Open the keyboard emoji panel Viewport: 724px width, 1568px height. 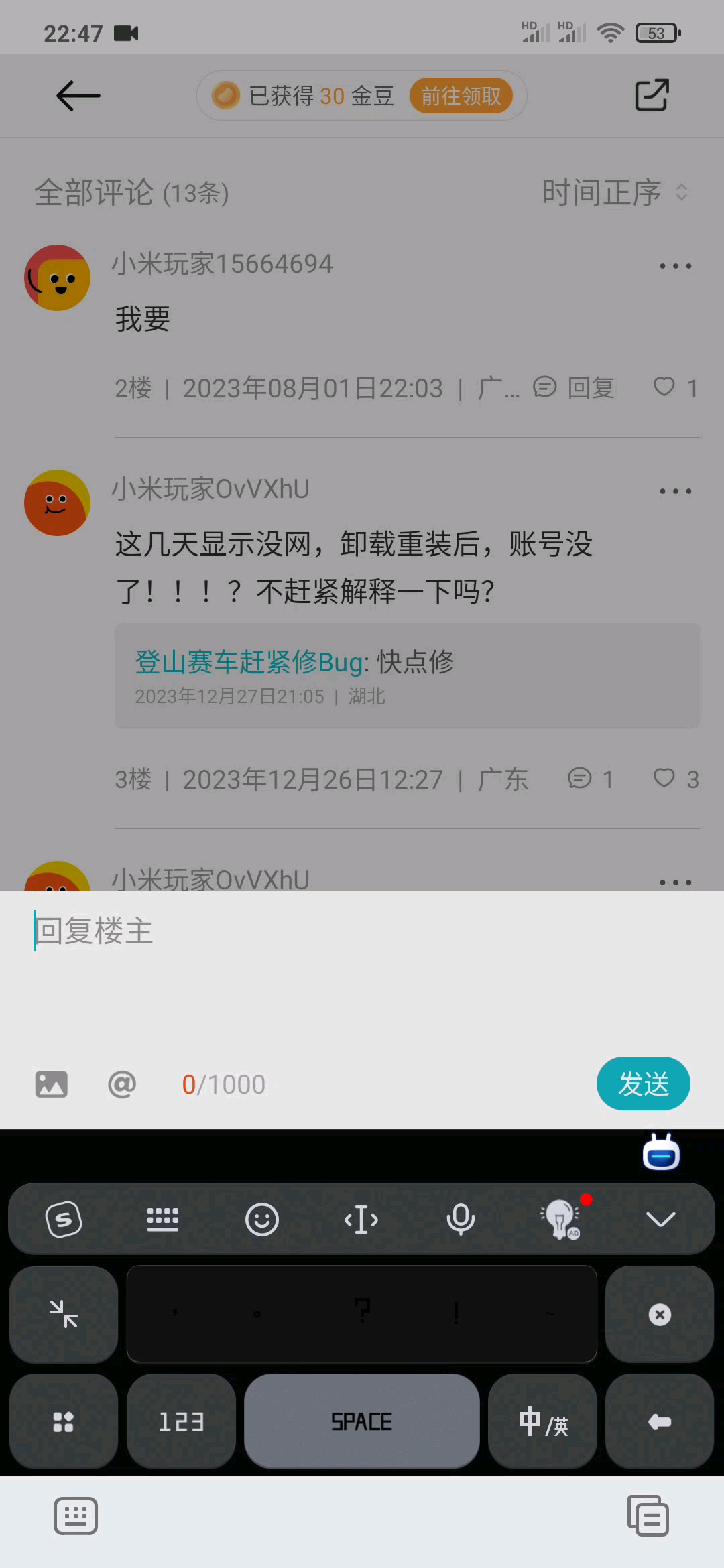click(261, 1219)
